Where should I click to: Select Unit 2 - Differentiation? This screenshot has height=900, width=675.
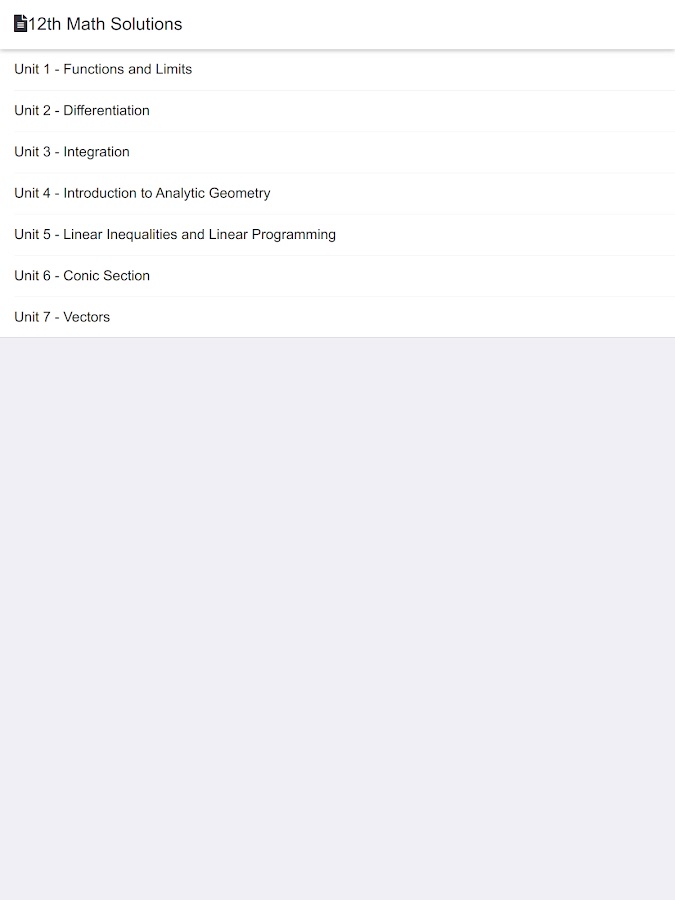[82, 111]
